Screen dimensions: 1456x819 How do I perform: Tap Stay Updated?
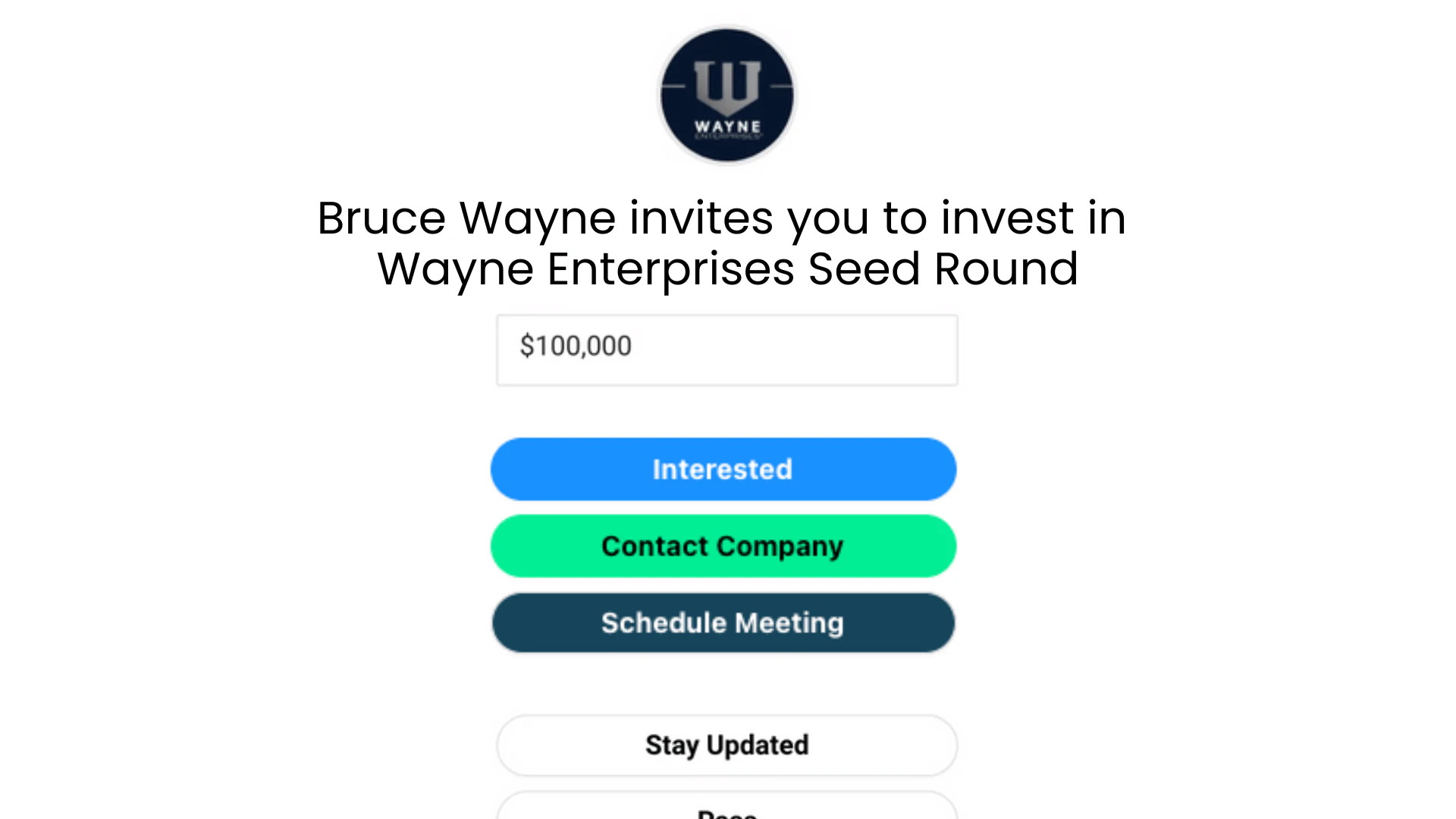pyautogui.click(x=726, y=745)
